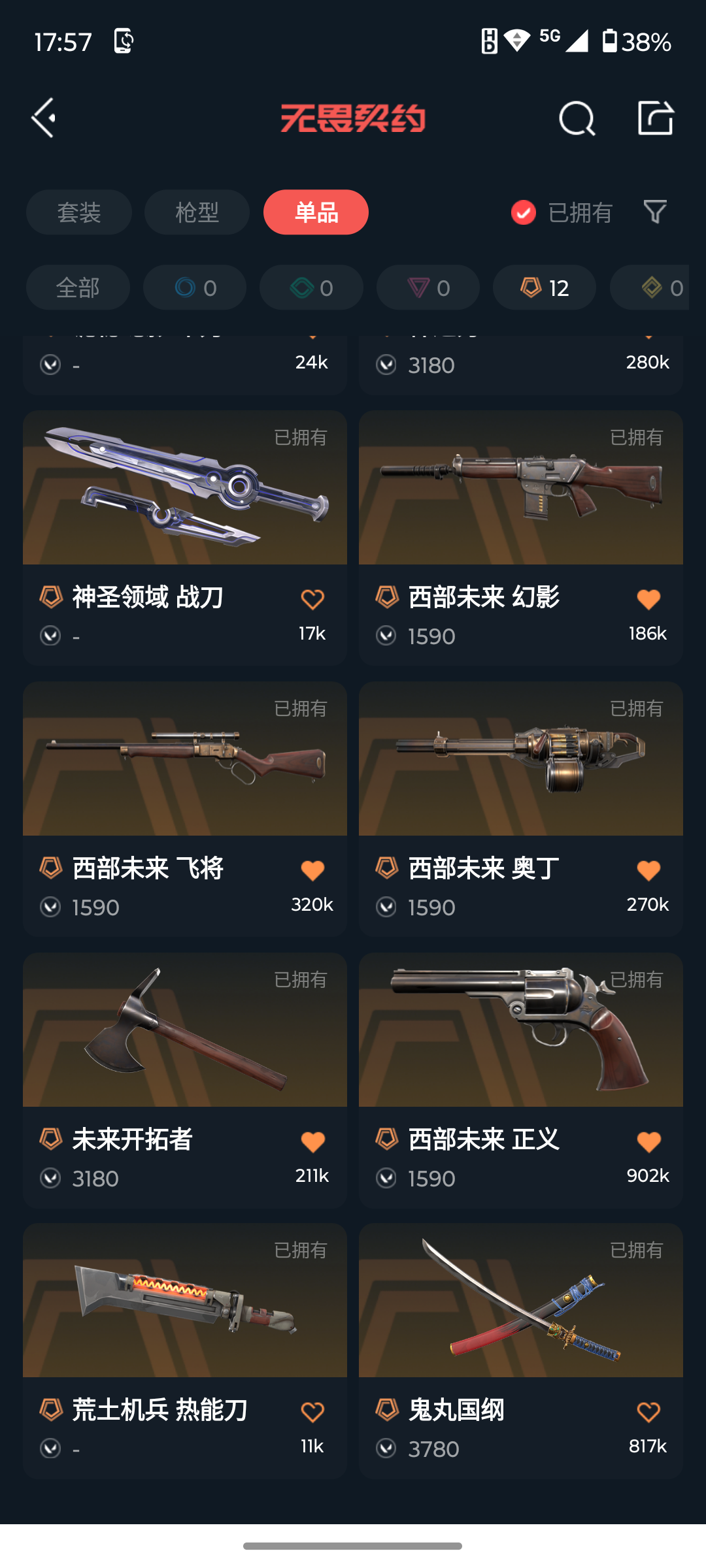706x1568 pixels.
Task: Like the 鬼丸国纲 skin
Action: pyautogui.click(x=648, y=1413)
